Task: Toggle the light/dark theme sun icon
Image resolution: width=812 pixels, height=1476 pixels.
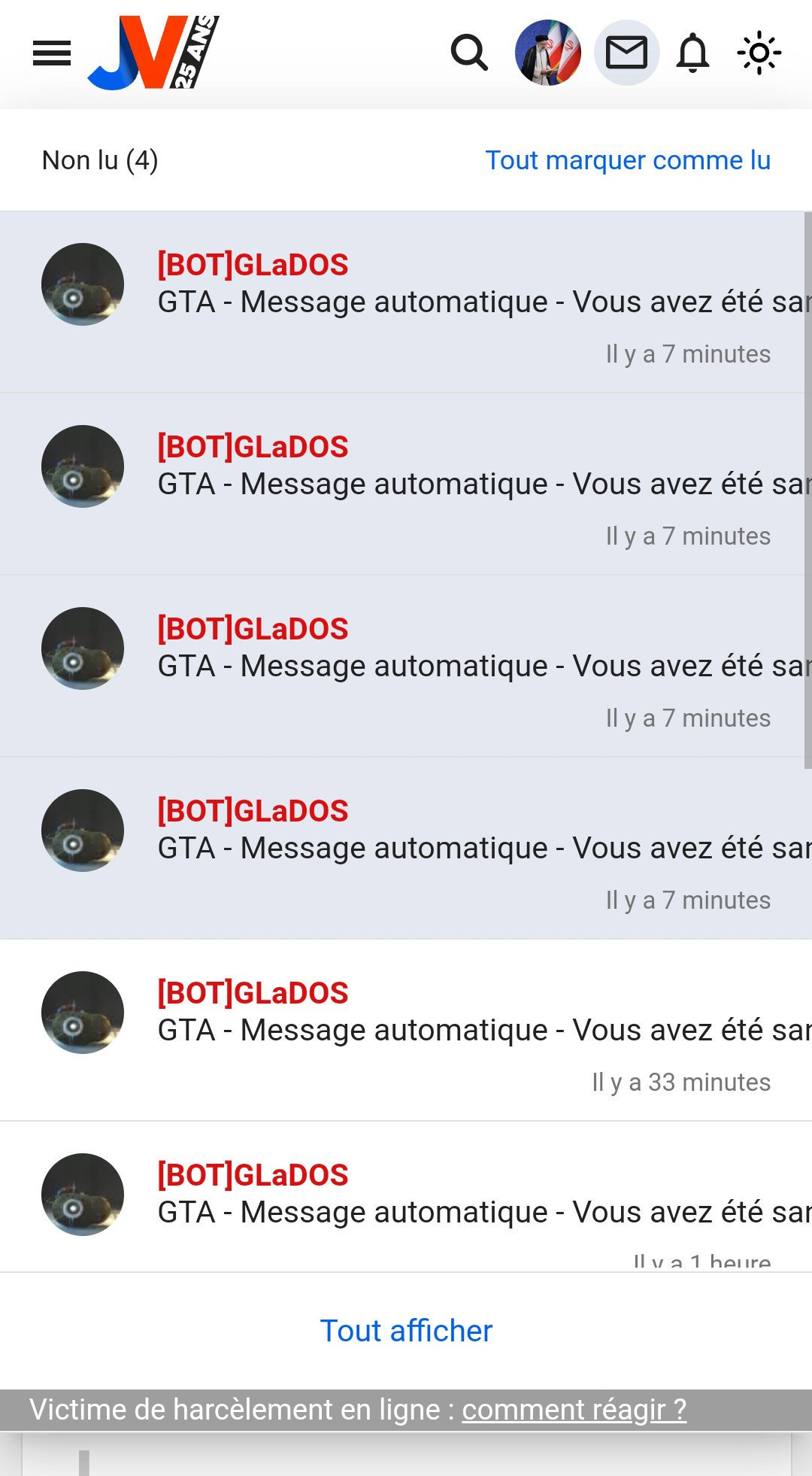Action: [x=759, y=53]
